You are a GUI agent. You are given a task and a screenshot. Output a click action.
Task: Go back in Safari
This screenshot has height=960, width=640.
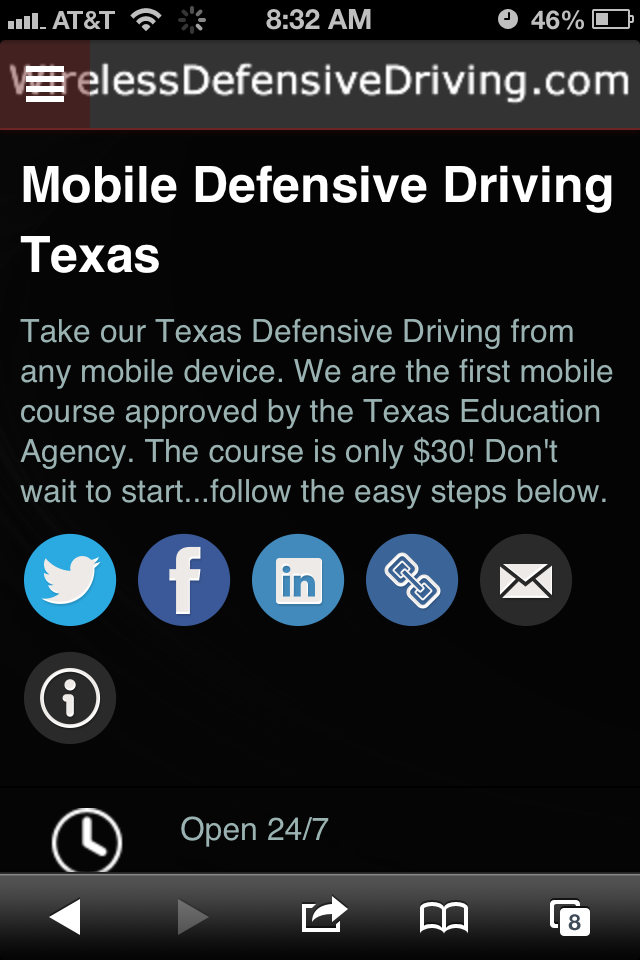coord(65,916)
